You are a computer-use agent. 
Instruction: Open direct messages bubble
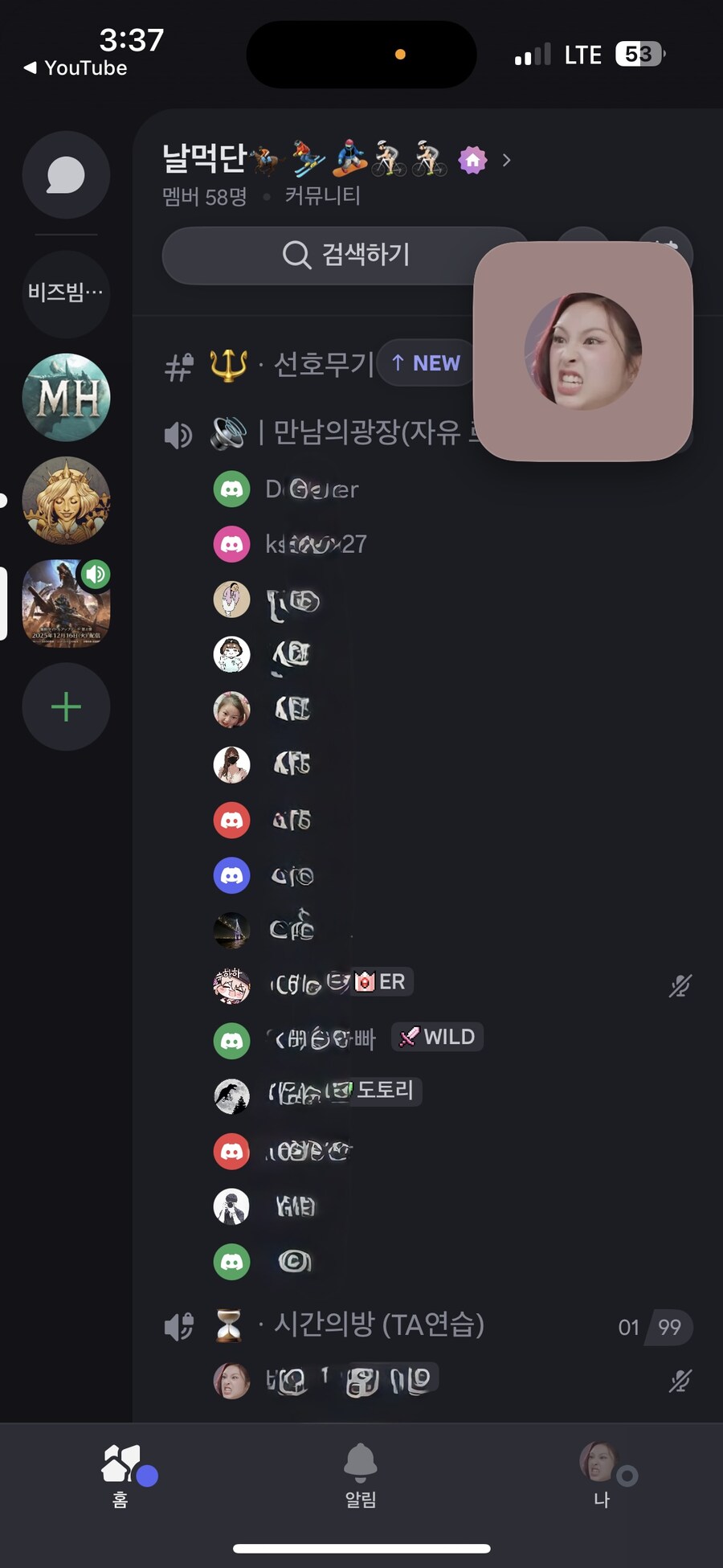(x=66, y=175)
